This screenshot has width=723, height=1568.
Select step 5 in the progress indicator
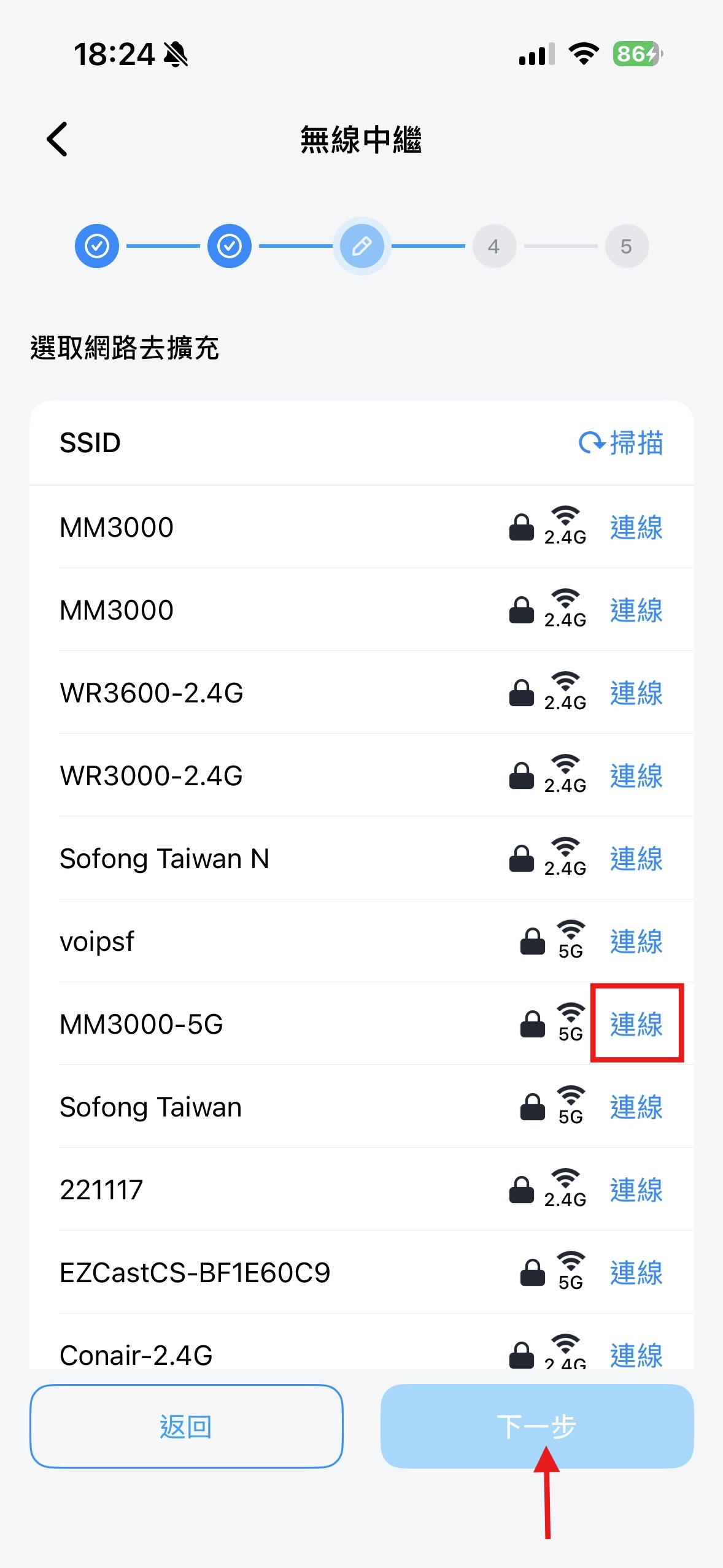click(627, 245)
